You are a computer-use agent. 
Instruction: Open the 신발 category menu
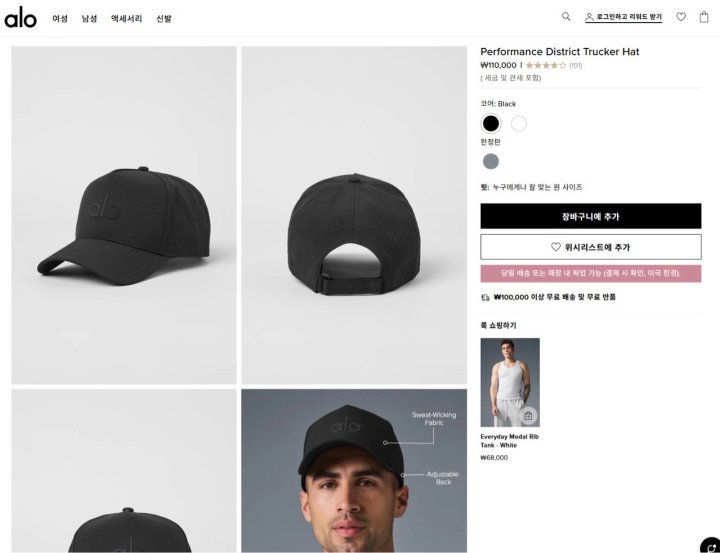point(163,18)
